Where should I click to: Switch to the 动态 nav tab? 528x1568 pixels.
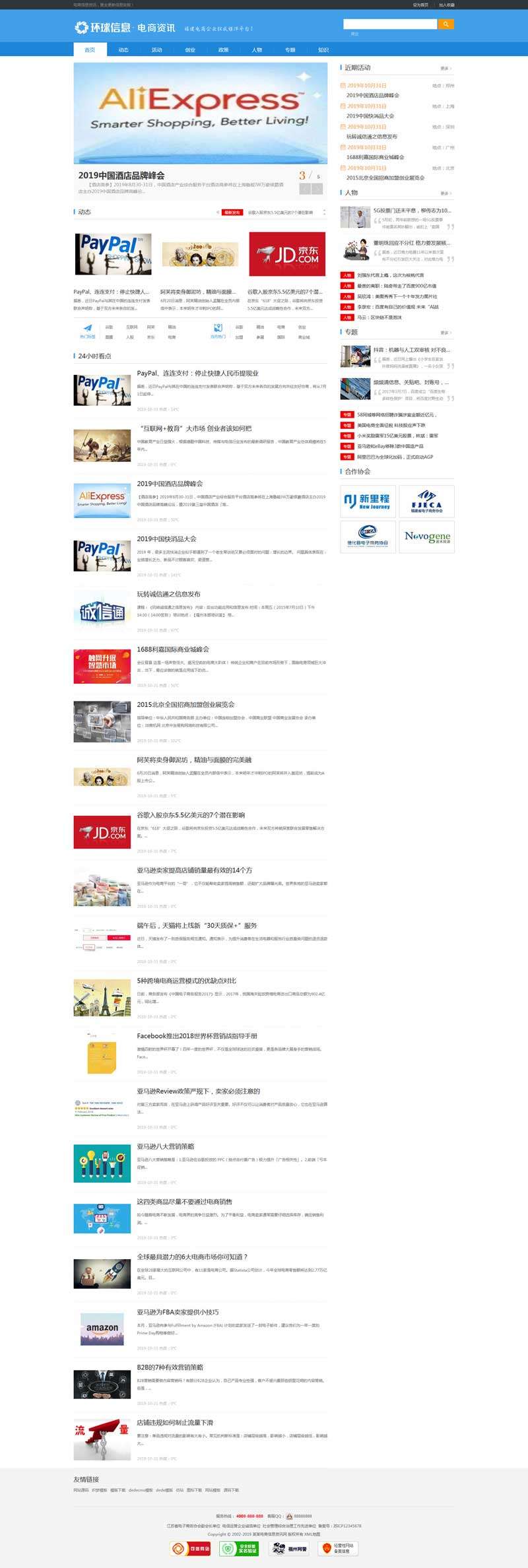pyautogui.click(x=123, y=50)
